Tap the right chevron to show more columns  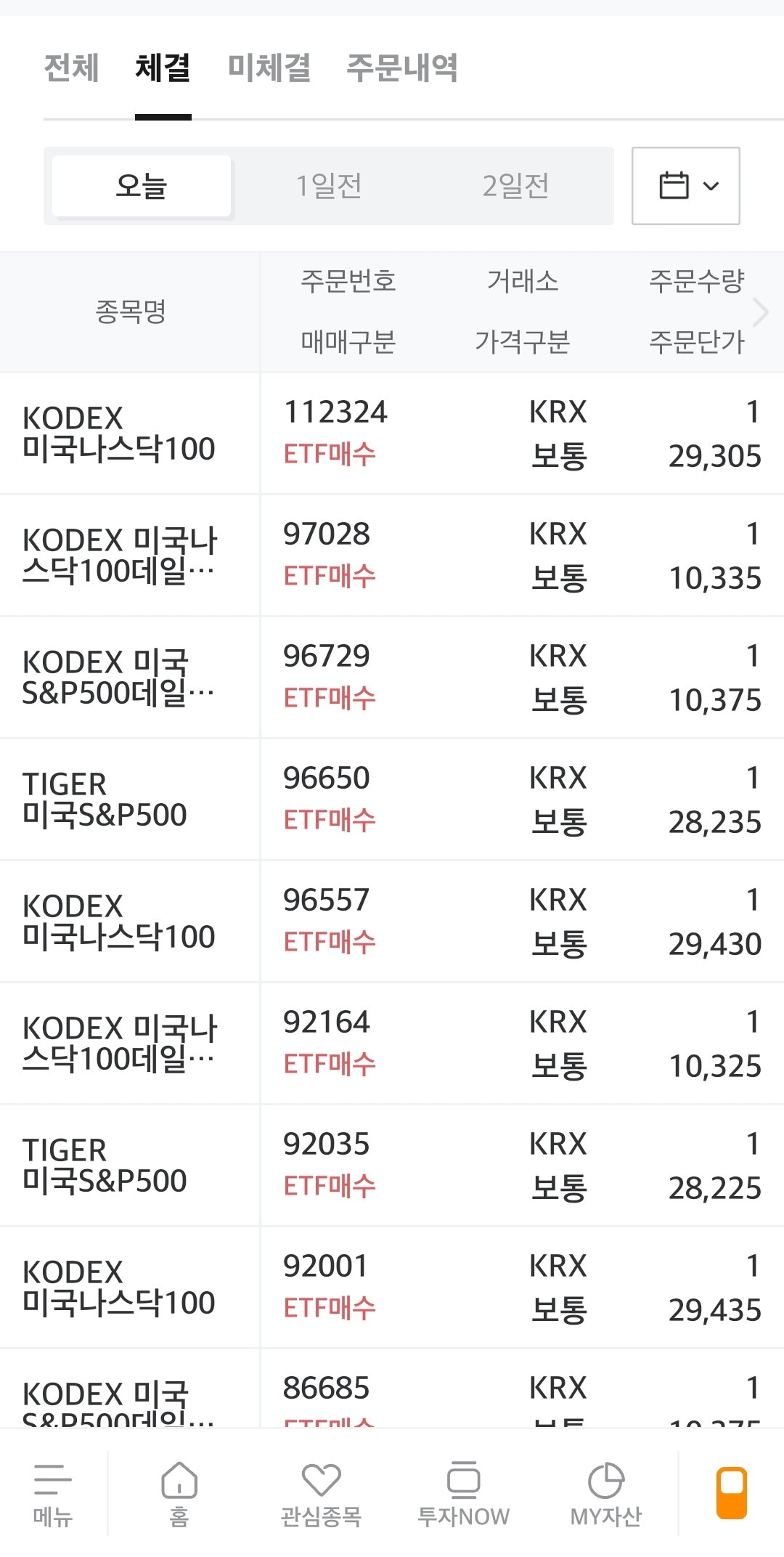coord(760,312)
